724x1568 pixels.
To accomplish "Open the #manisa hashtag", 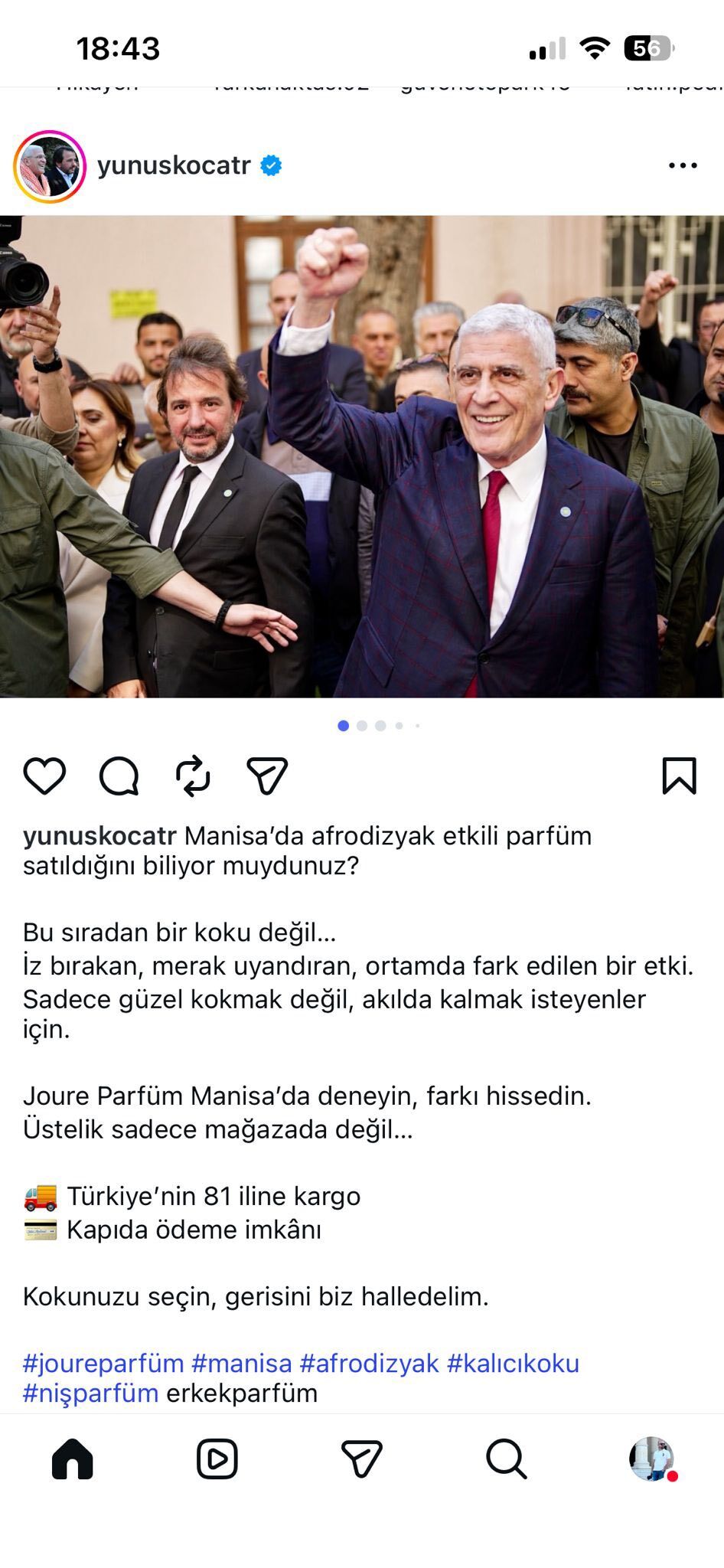I will tap(242, 1363).
